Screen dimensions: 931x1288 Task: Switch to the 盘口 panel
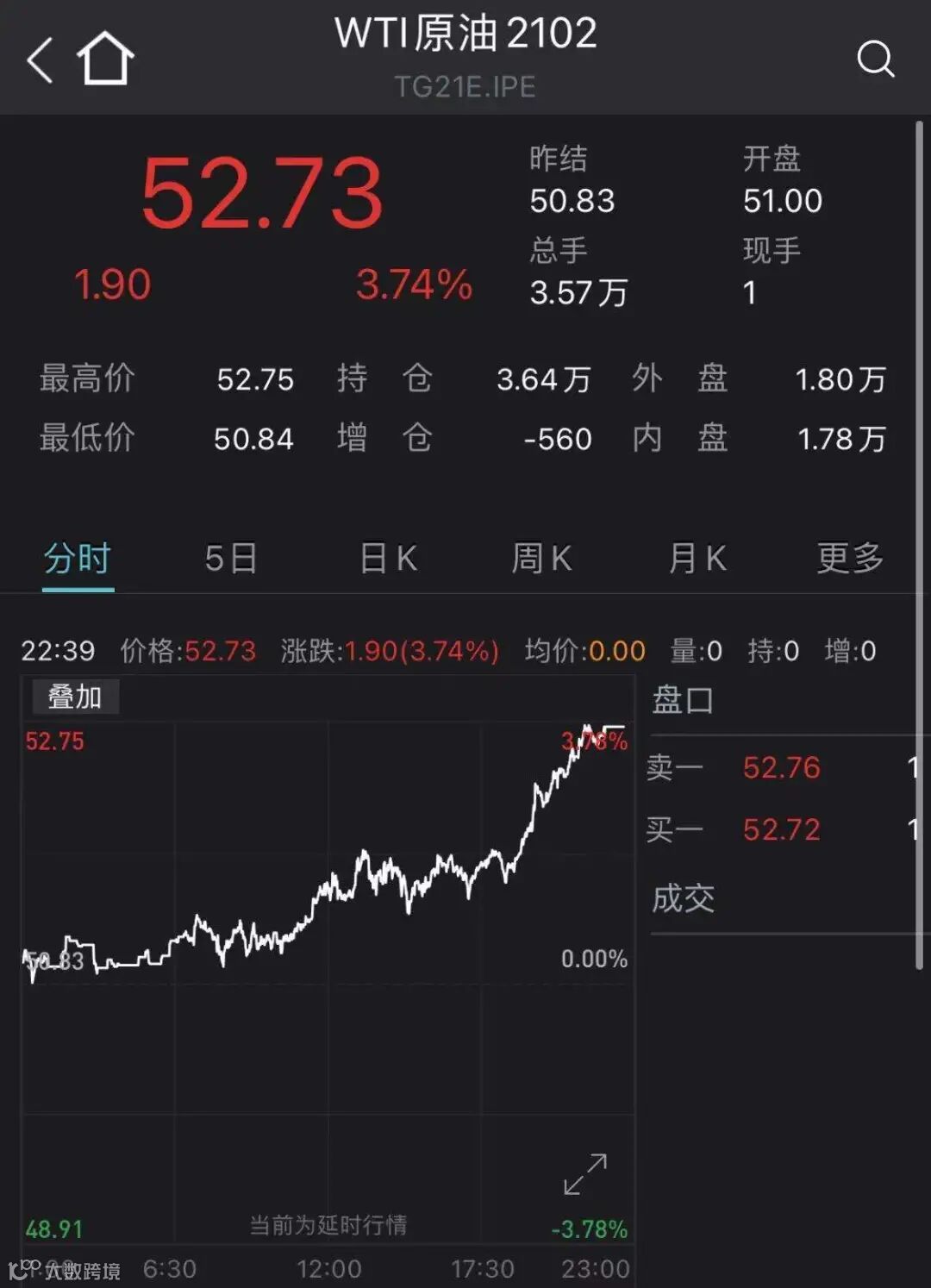coord(683,700)
